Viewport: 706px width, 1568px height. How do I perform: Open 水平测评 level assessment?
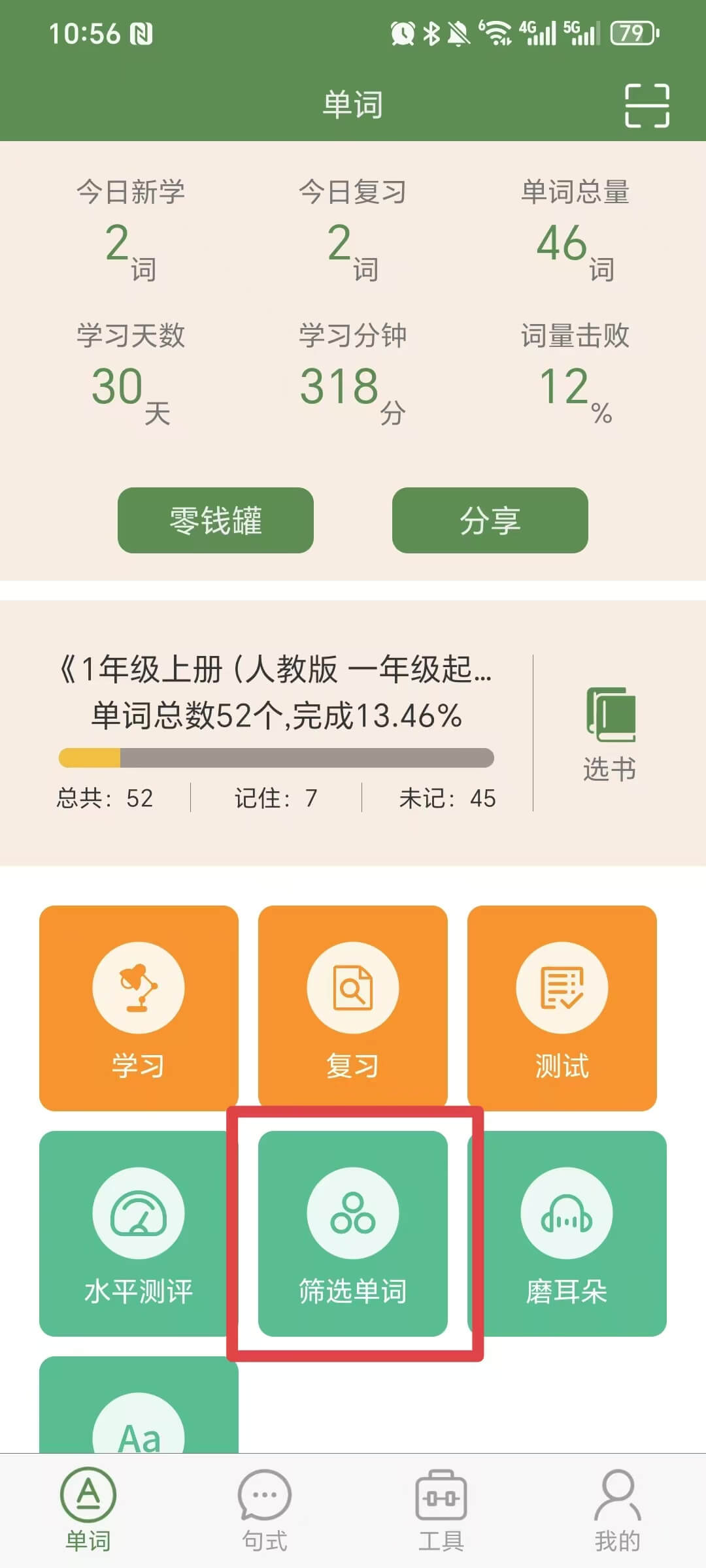point(137,1233)
